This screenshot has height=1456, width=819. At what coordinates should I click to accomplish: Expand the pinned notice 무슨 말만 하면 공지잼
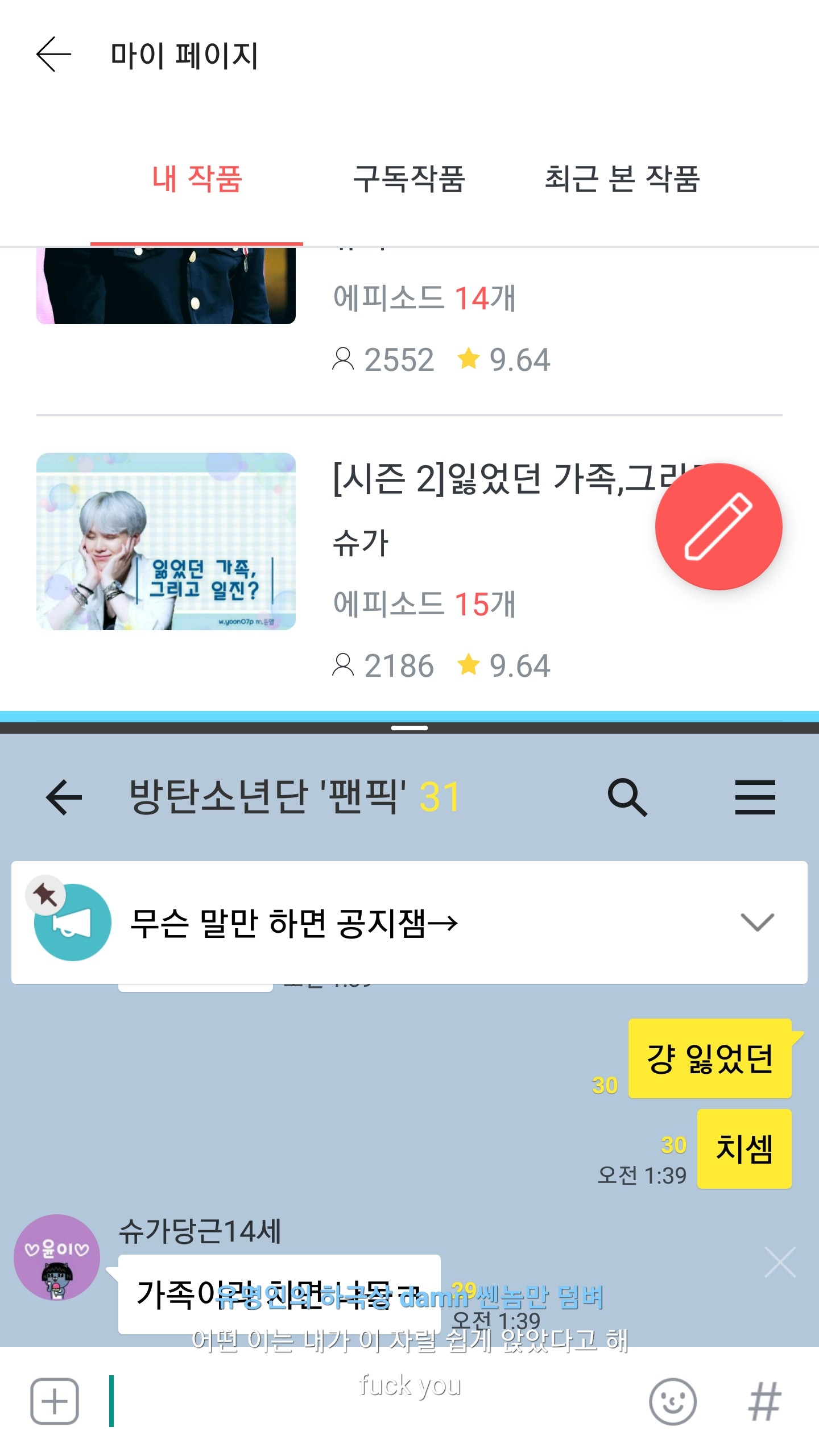pos(757,922)
